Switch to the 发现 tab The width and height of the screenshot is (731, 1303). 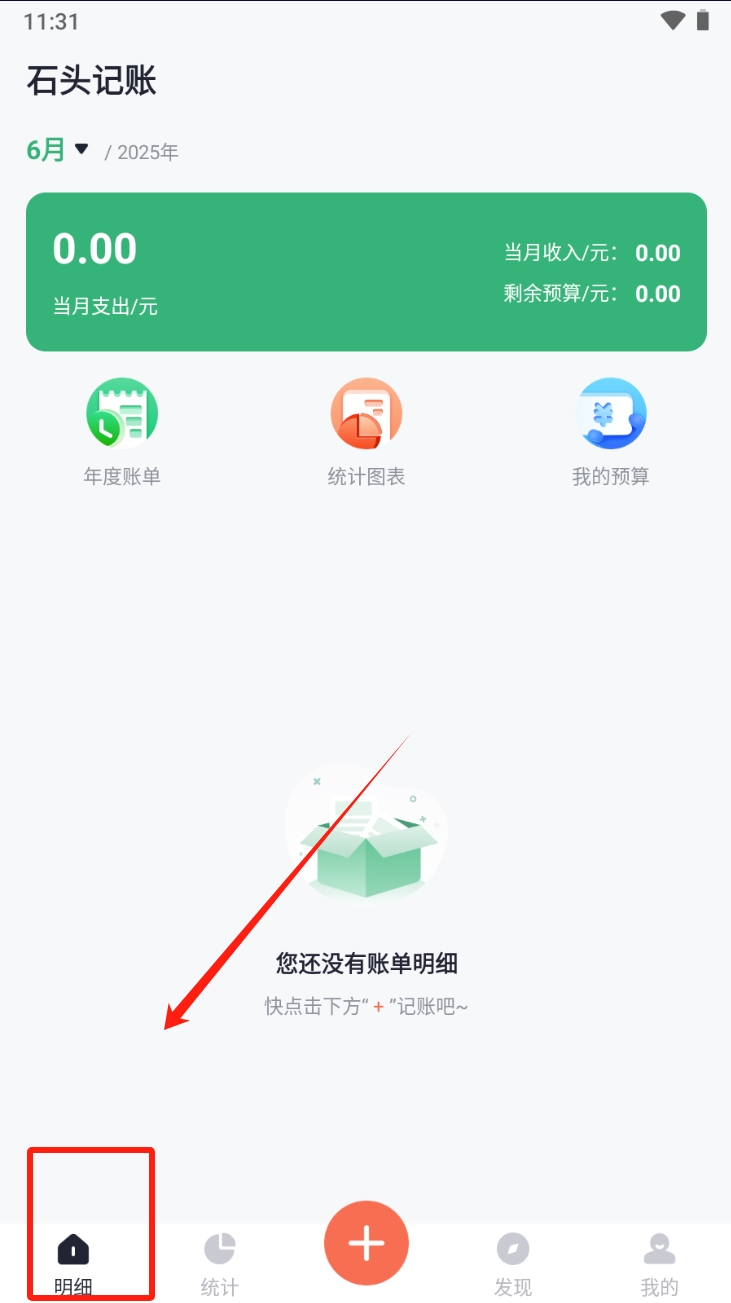point(513,1263)
